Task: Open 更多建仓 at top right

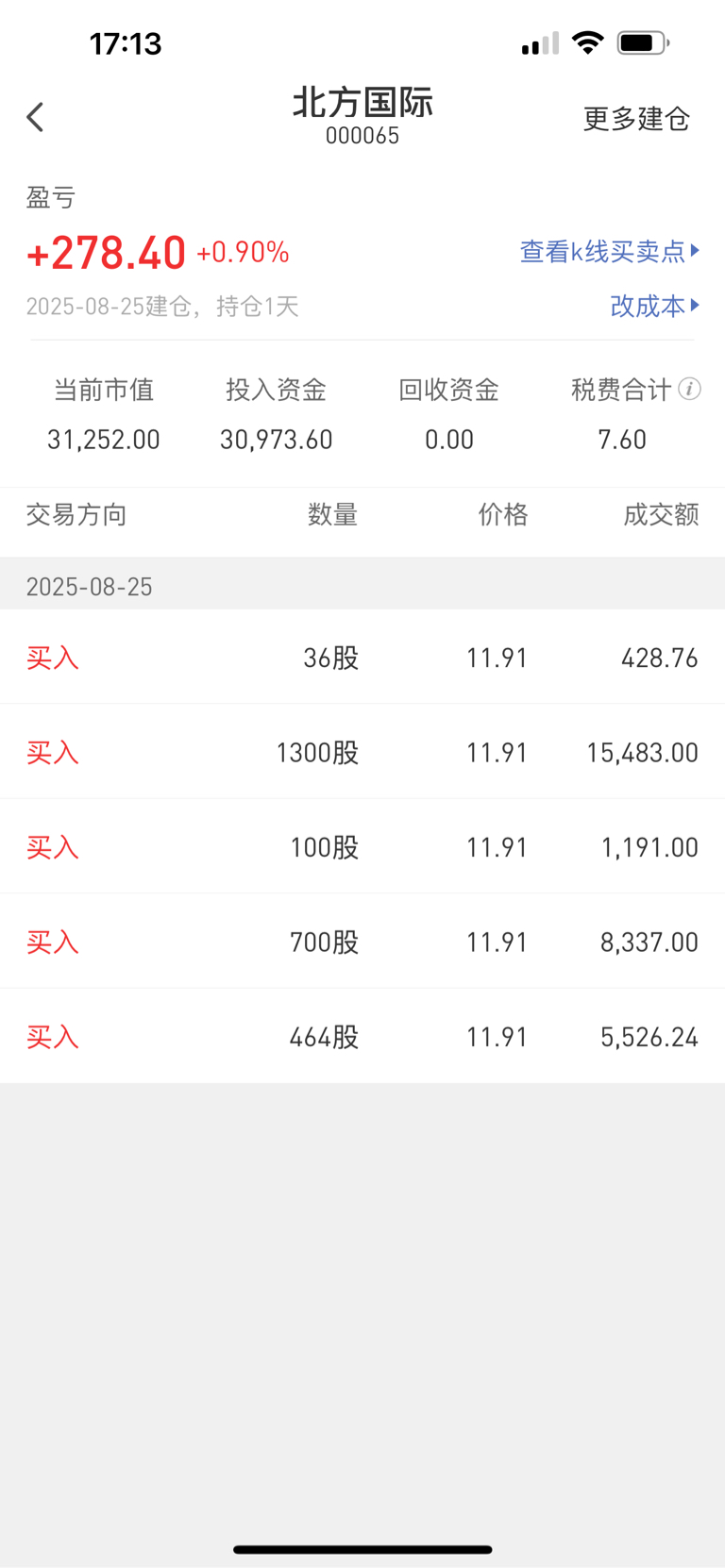Action: (x=636, y=119)
